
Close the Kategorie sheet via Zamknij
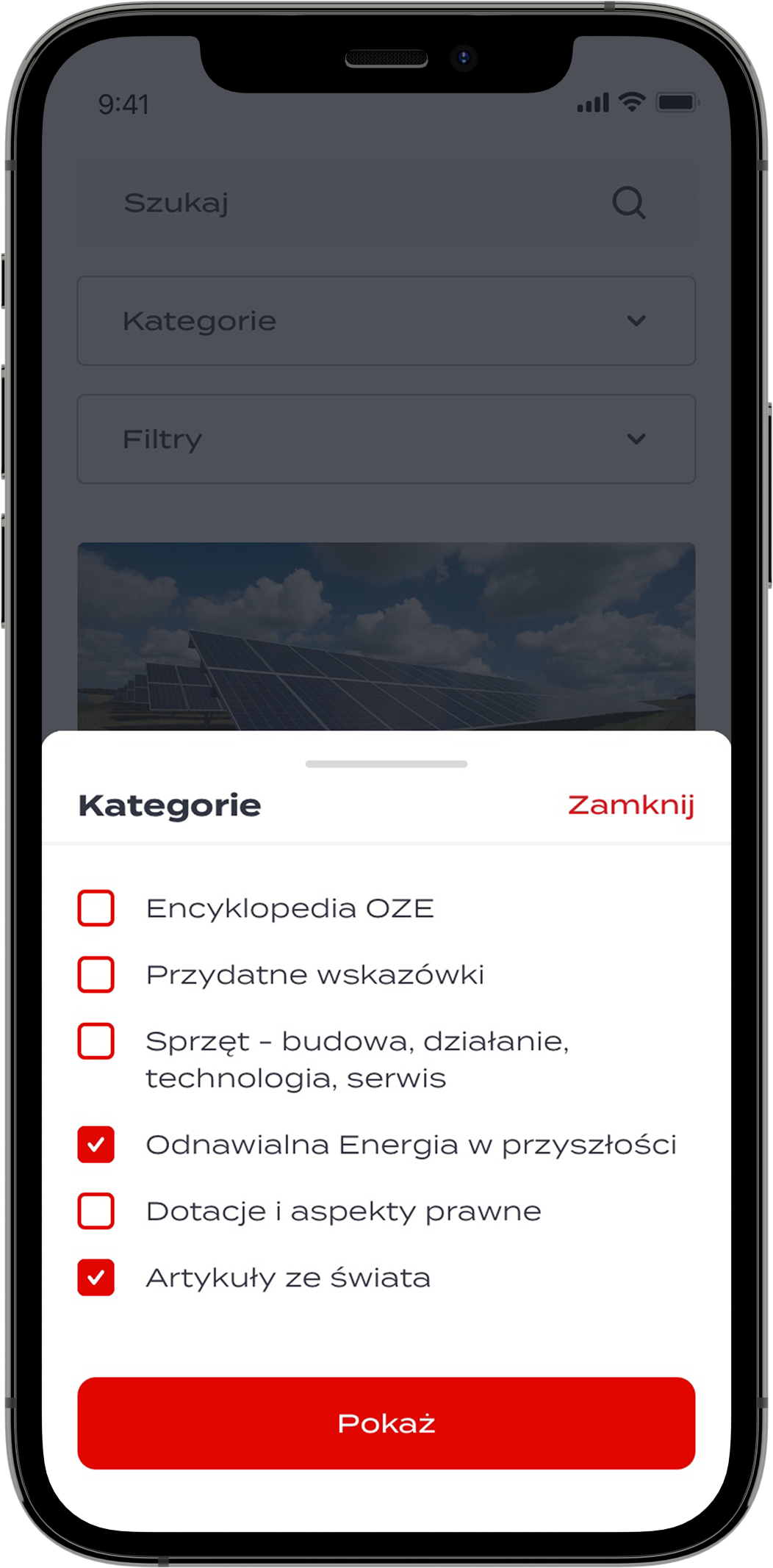pos(630,805)
